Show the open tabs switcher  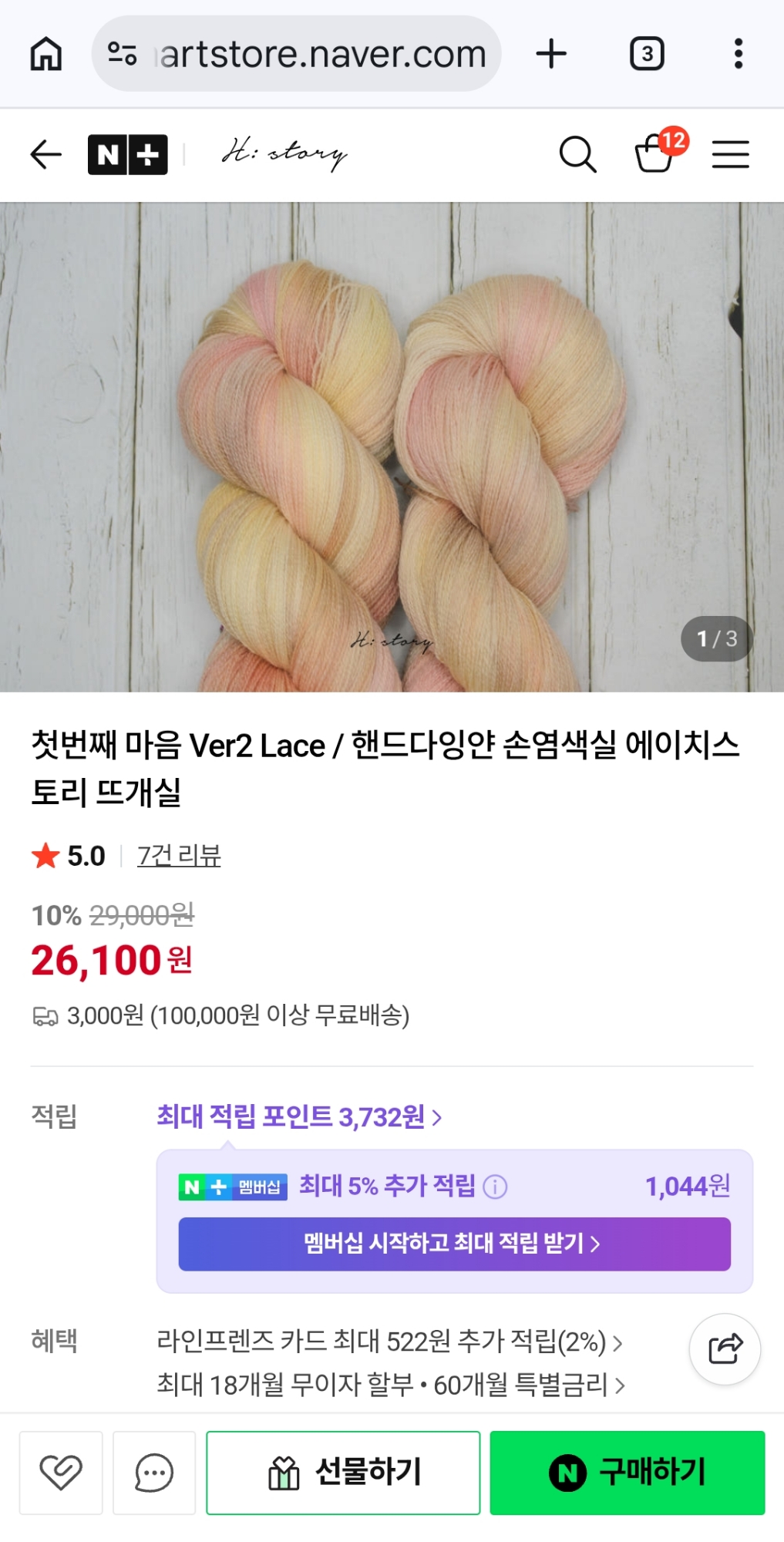tap(647, 54)
